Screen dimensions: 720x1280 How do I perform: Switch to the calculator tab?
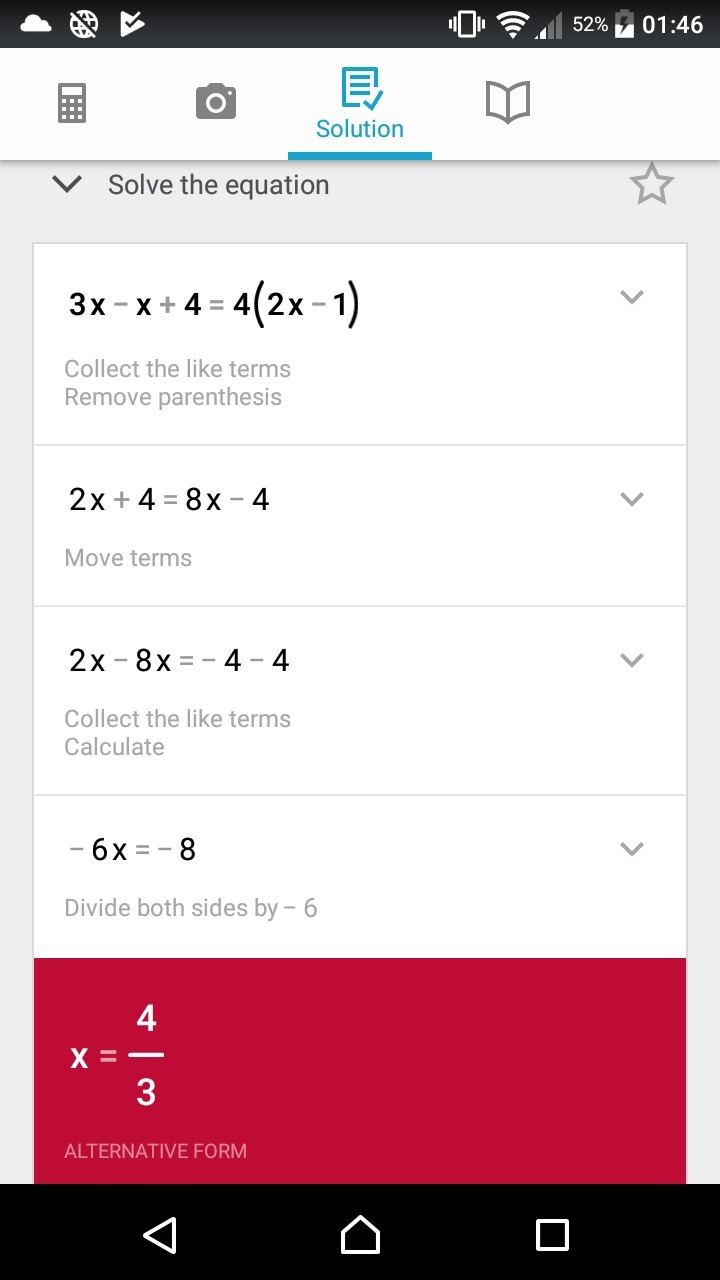pyautogui.click(x=72, y=103)
